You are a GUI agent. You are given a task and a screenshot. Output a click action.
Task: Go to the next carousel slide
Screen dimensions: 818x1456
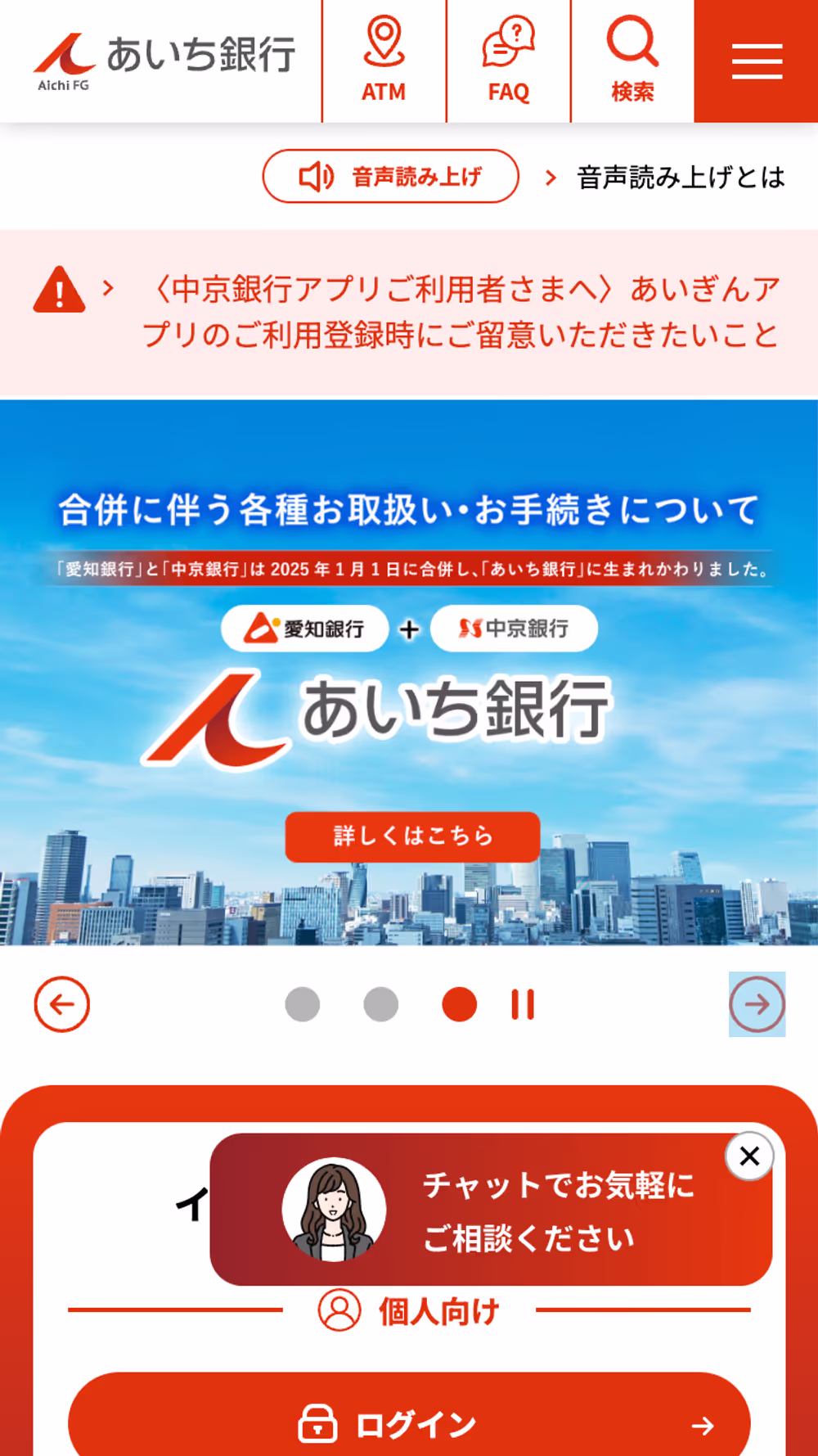(x=757, y=1004)
